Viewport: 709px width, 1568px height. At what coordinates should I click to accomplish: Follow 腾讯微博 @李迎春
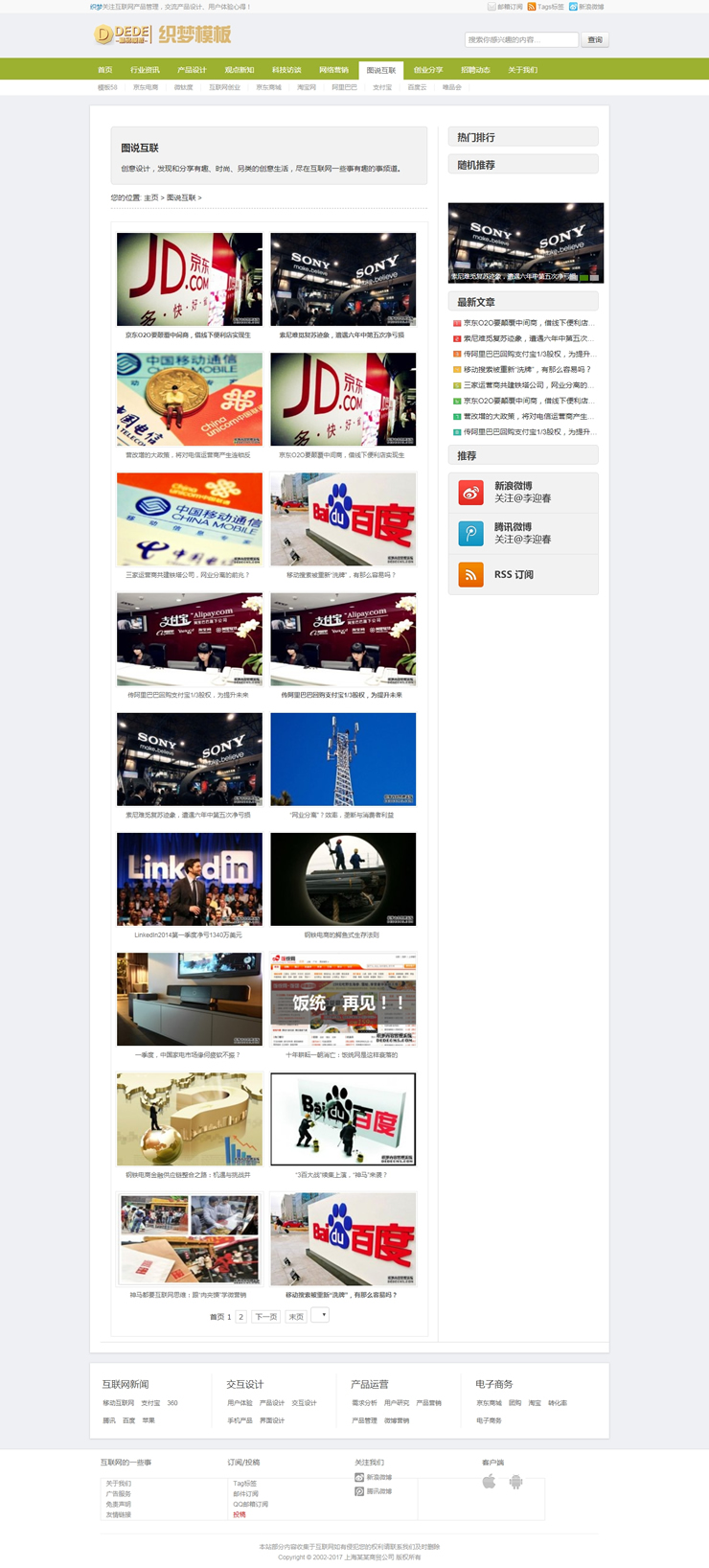click(x=522, y=534)
